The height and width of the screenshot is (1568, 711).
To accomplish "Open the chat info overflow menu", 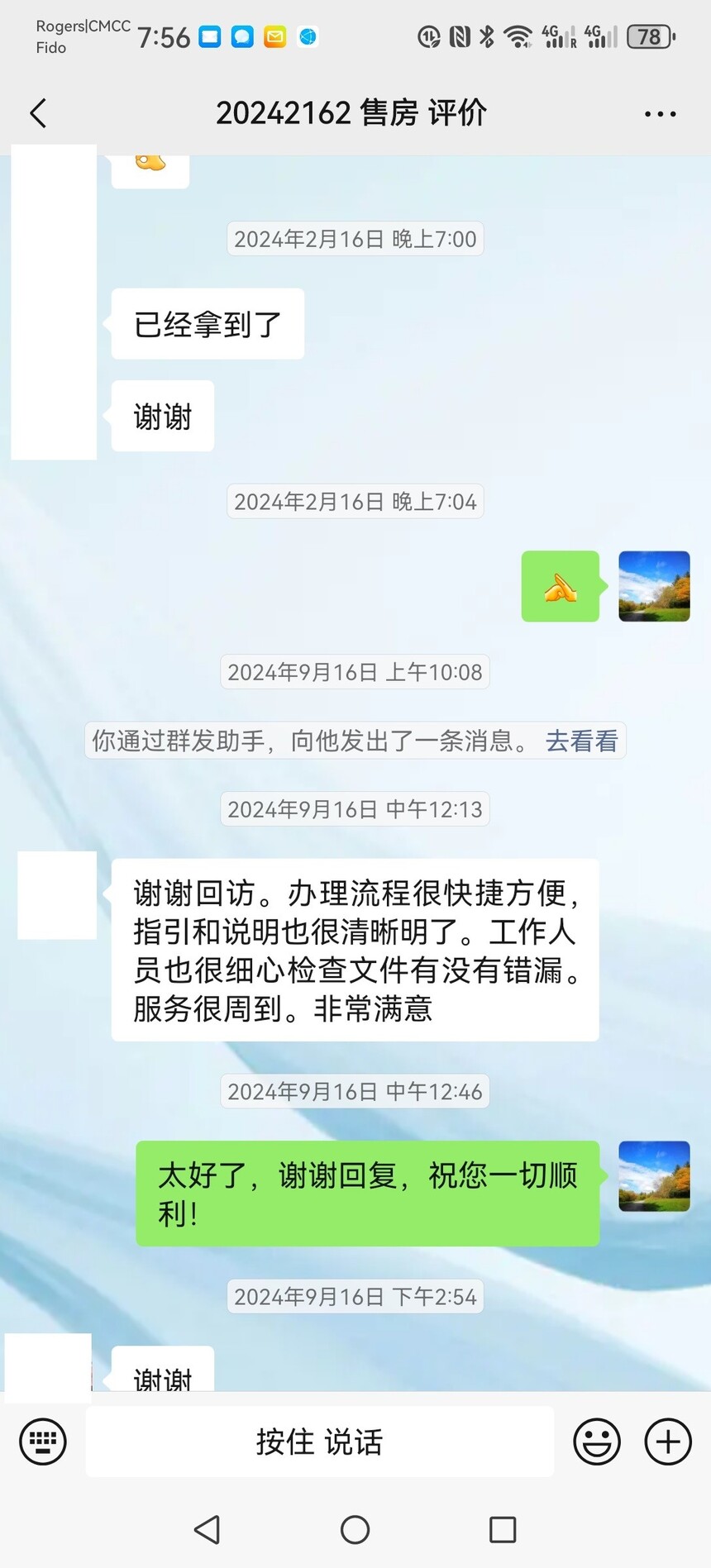I will tap(660, 114).
